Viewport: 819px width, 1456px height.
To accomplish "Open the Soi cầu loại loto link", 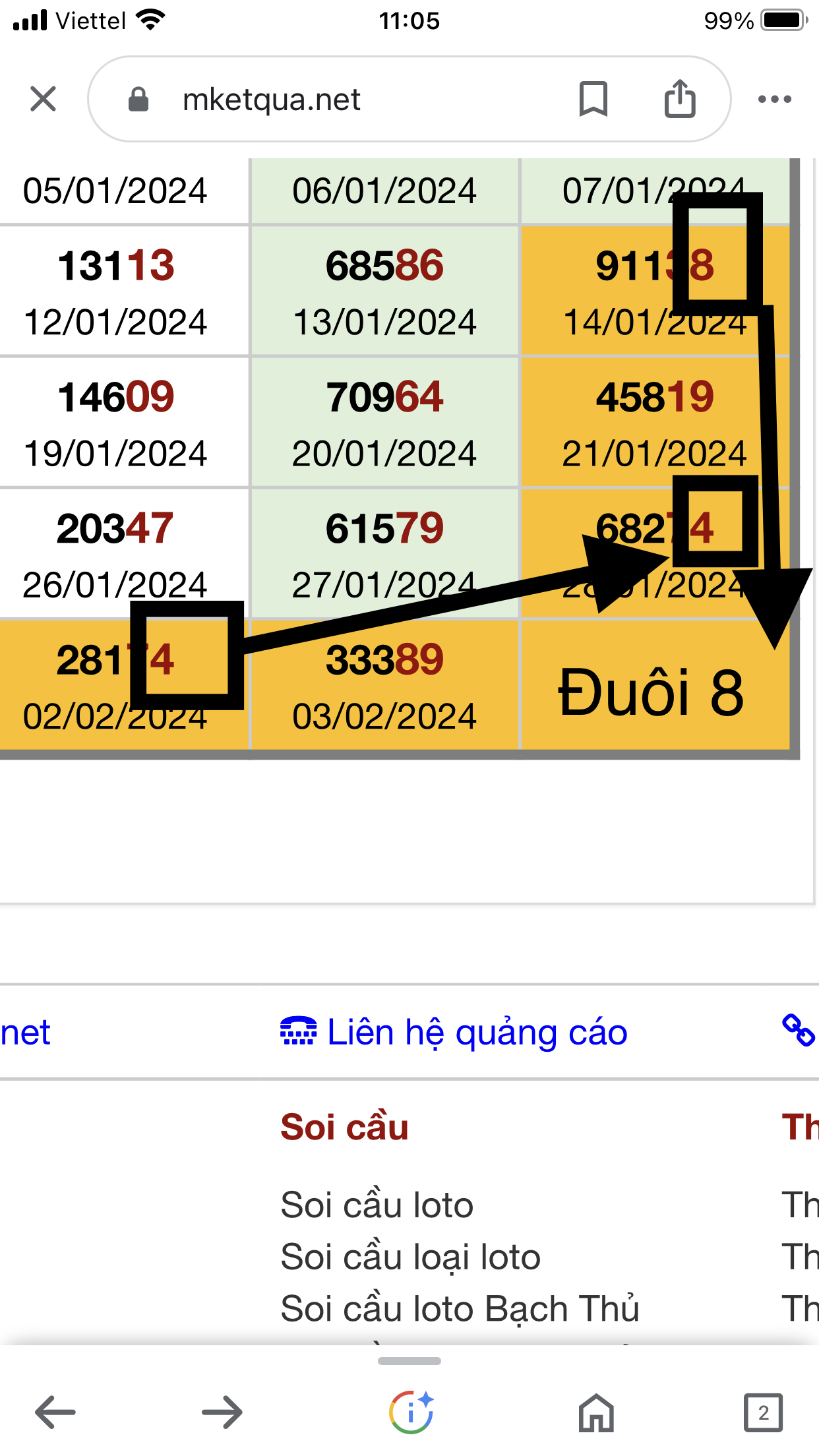I will pyautogui.click(x=410, y=1256).
